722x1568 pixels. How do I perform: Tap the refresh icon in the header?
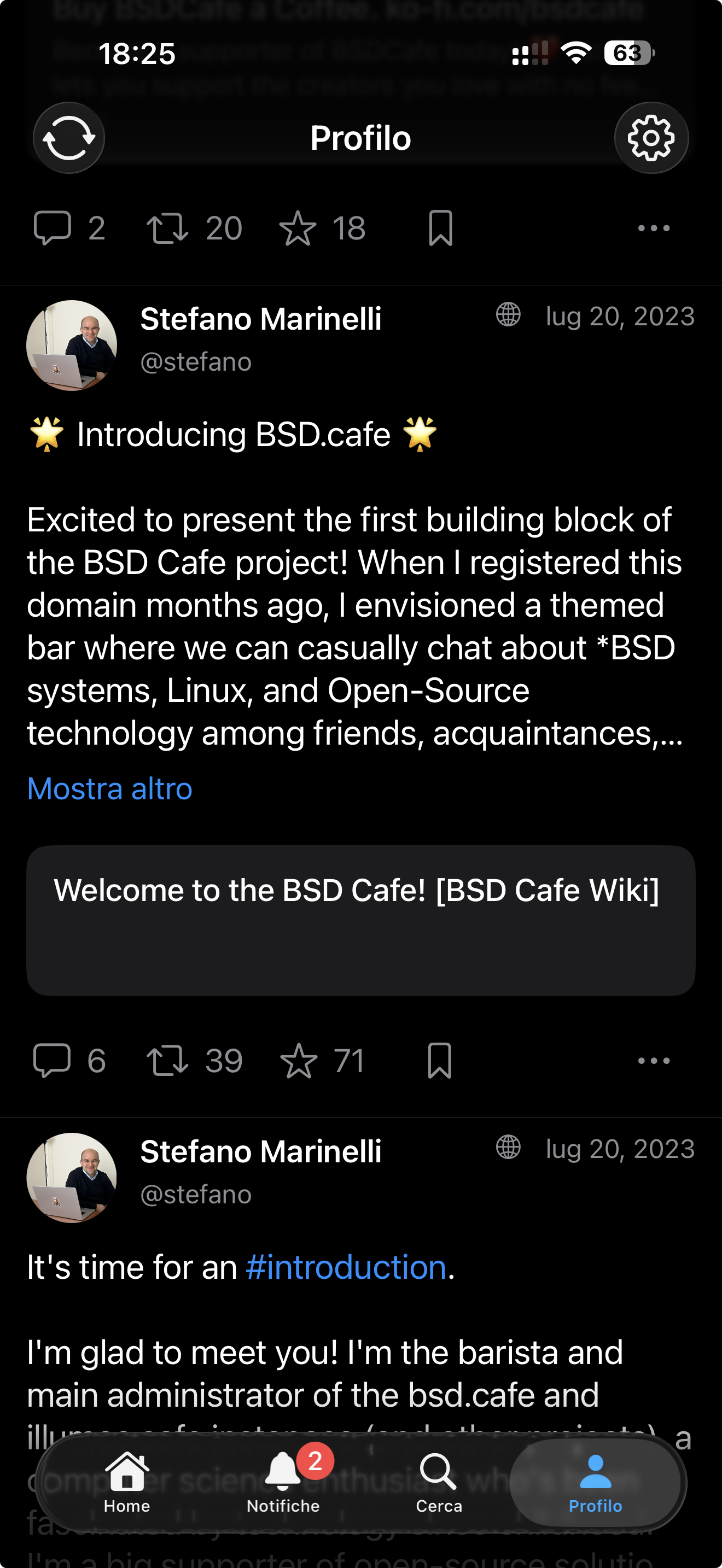point(69,138)
